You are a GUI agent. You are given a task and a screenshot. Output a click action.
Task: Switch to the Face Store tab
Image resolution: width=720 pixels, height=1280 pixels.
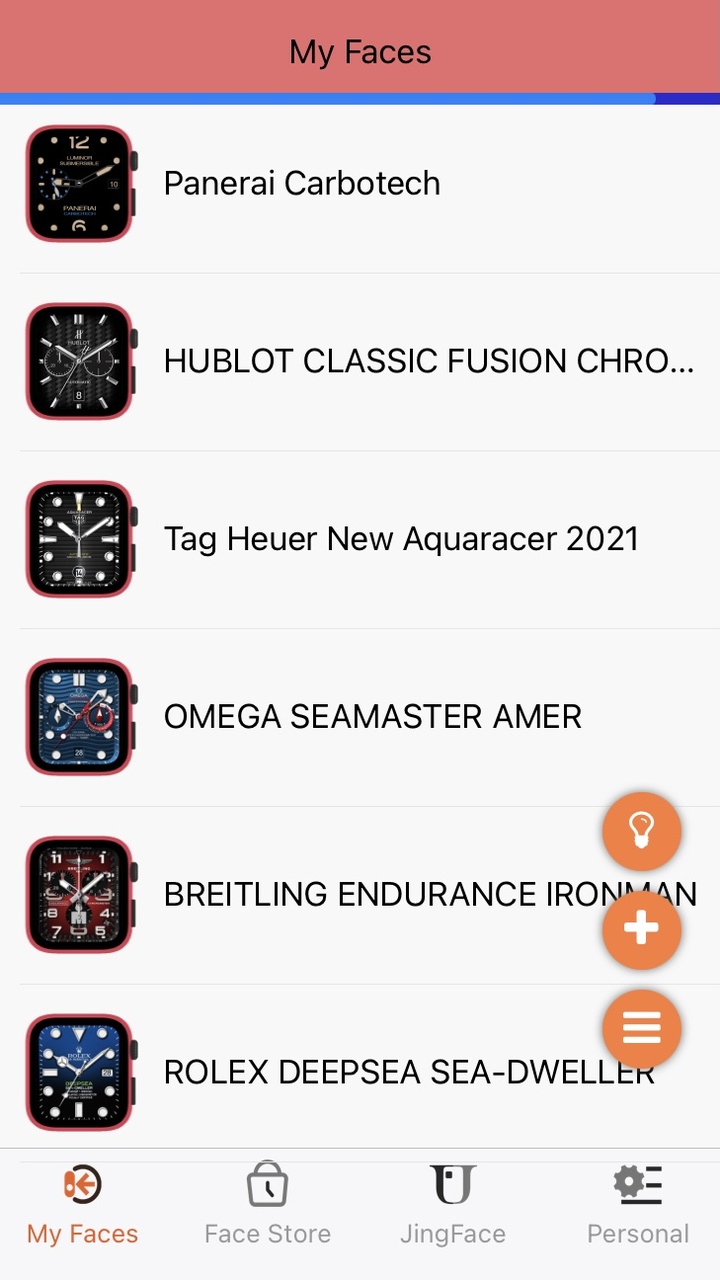(267, 1205)
